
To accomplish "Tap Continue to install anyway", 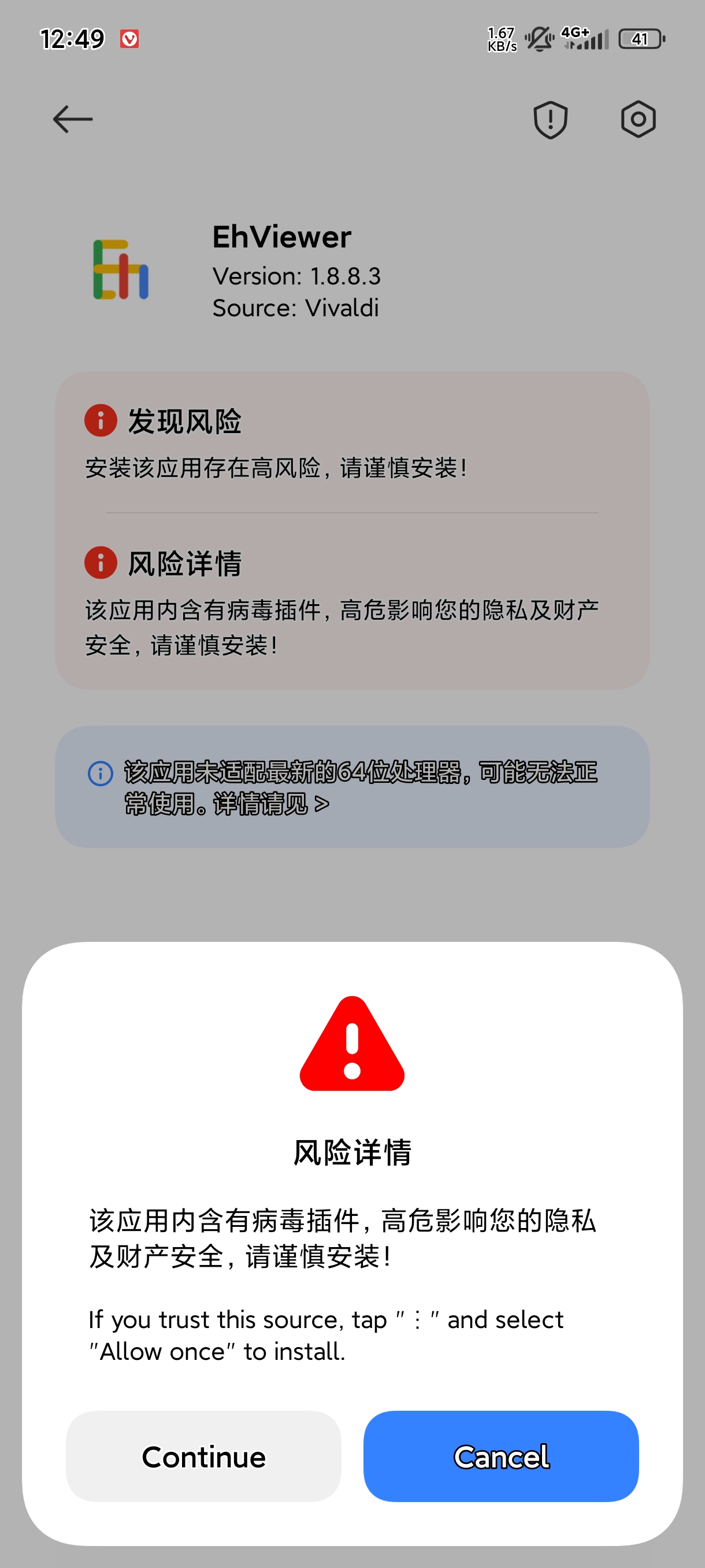I will (203, 1456).
